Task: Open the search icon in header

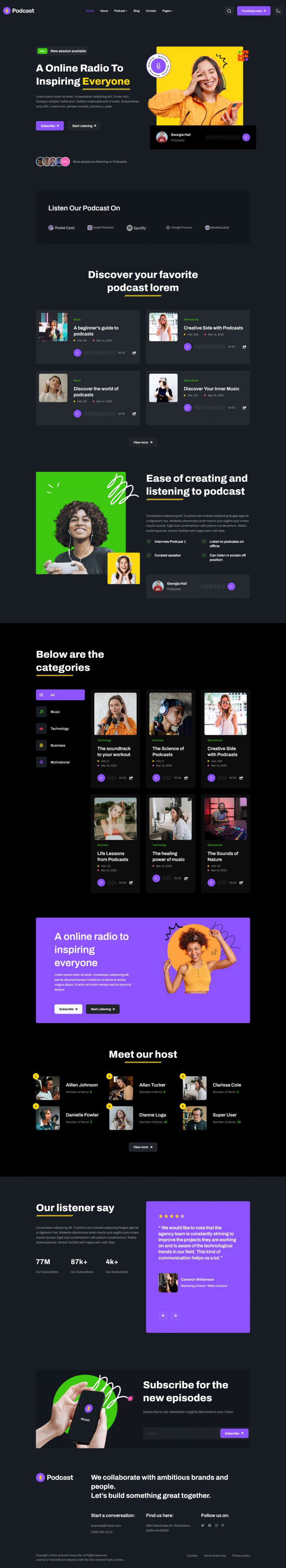Action: [x=229, y=11]
